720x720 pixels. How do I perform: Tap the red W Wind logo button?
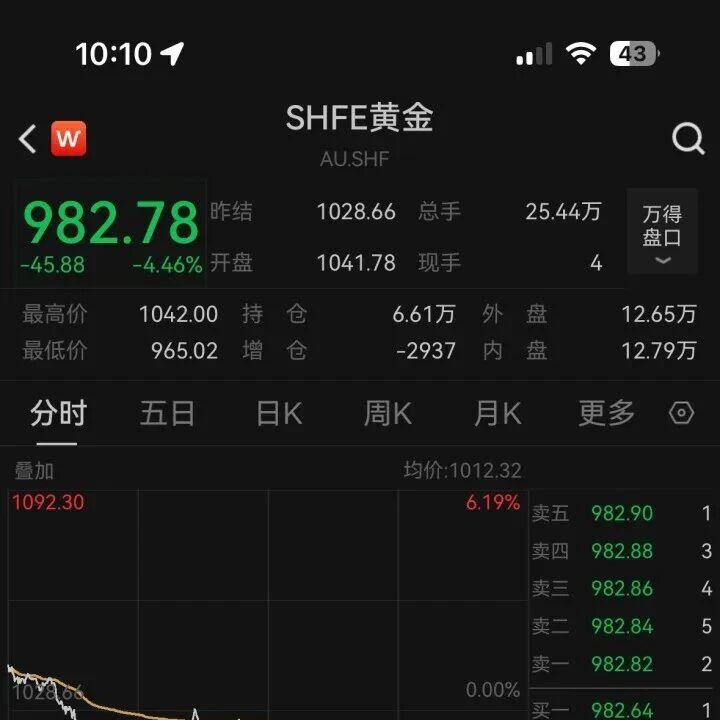pos(68,138)
